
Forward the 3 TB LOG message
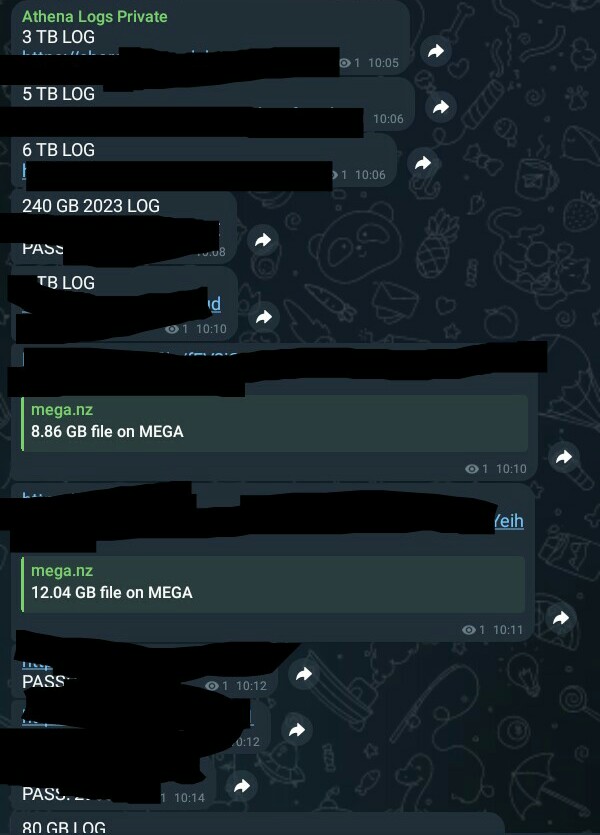(x=436, y=52)
